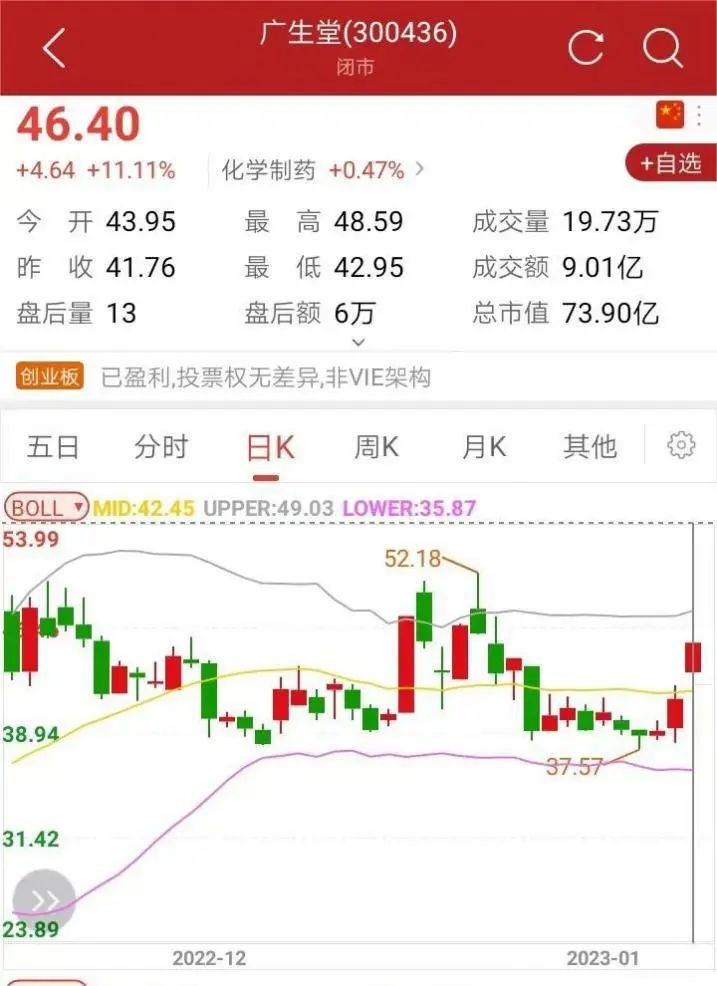Switch to the 分时 chart tab
This screenshot has height=986, width=717.
click(x=161, y=446)
